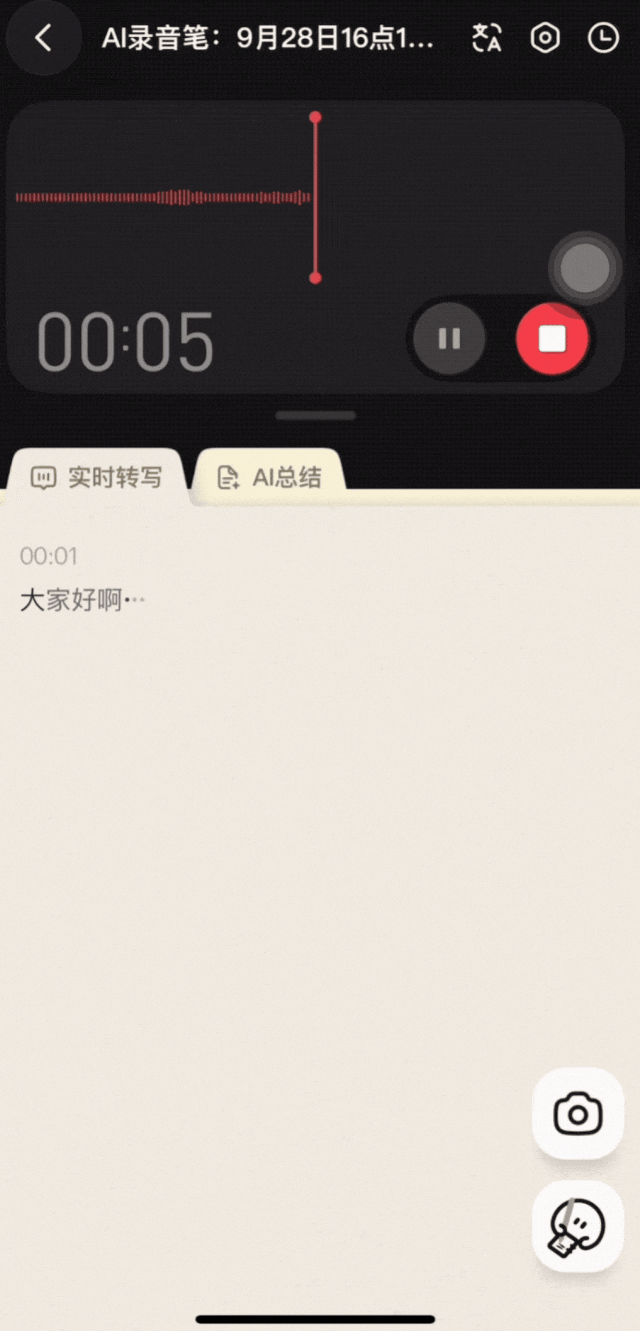This screenshot has width=640, height=1331.
Task: Open the clock history icon
Action: [603, 39]
